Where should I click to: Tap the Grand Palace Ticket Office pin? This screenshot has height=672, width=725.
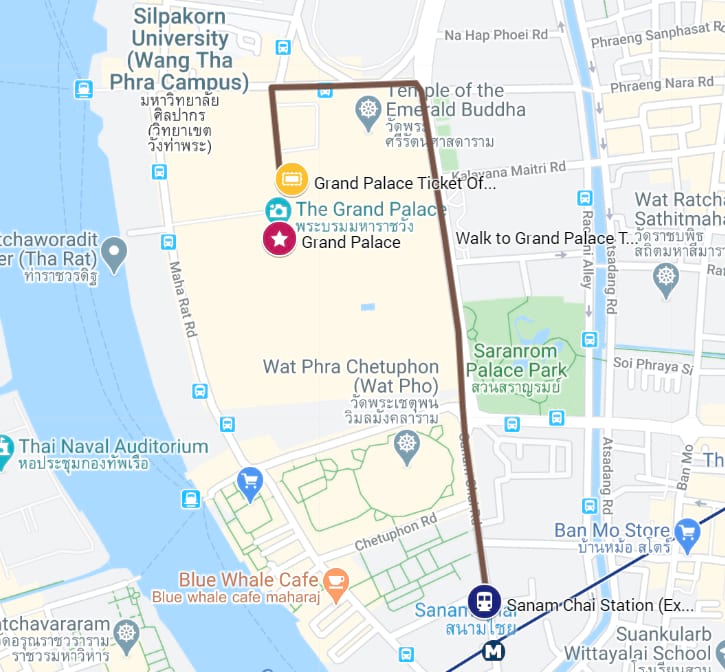[x=291, y=179]
